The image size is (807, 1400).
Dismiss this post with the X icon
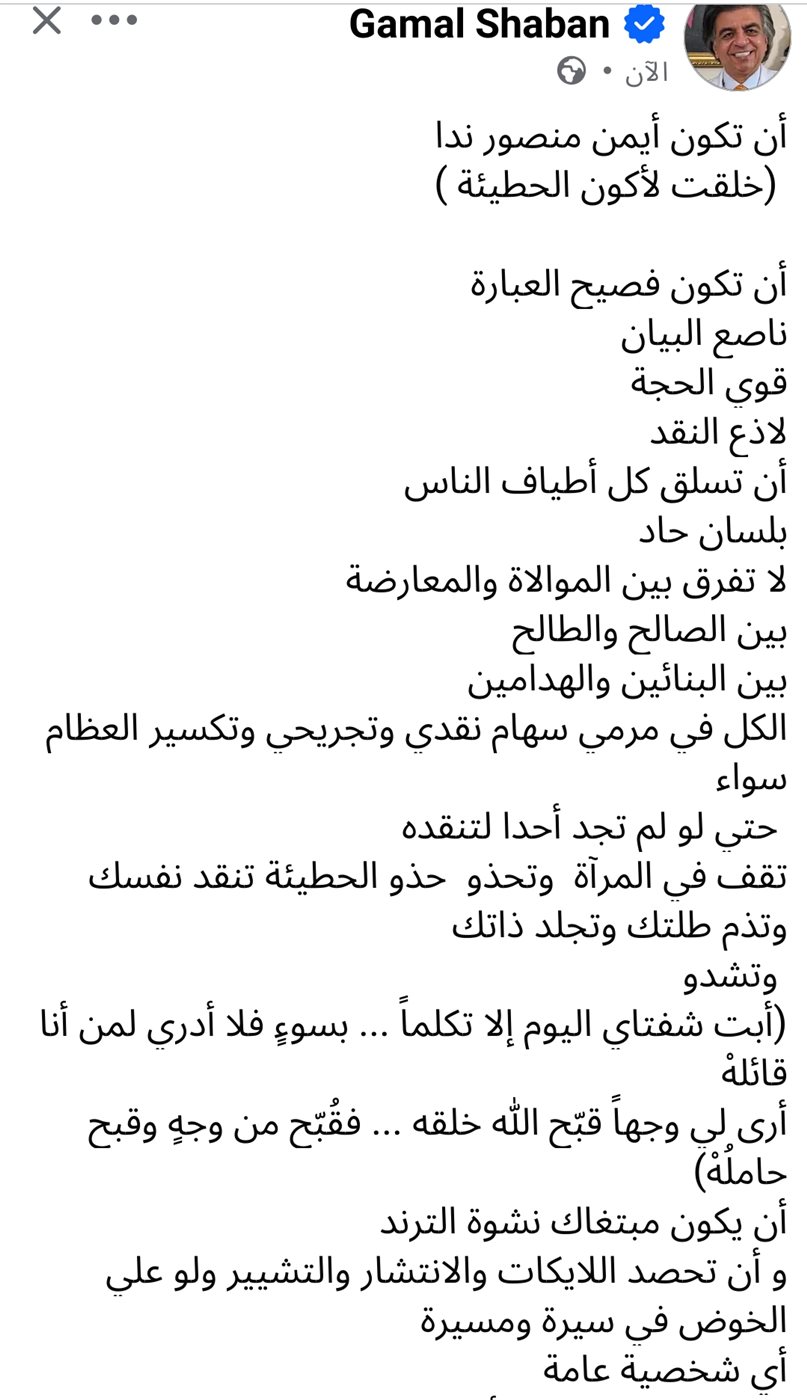(47, 21)
